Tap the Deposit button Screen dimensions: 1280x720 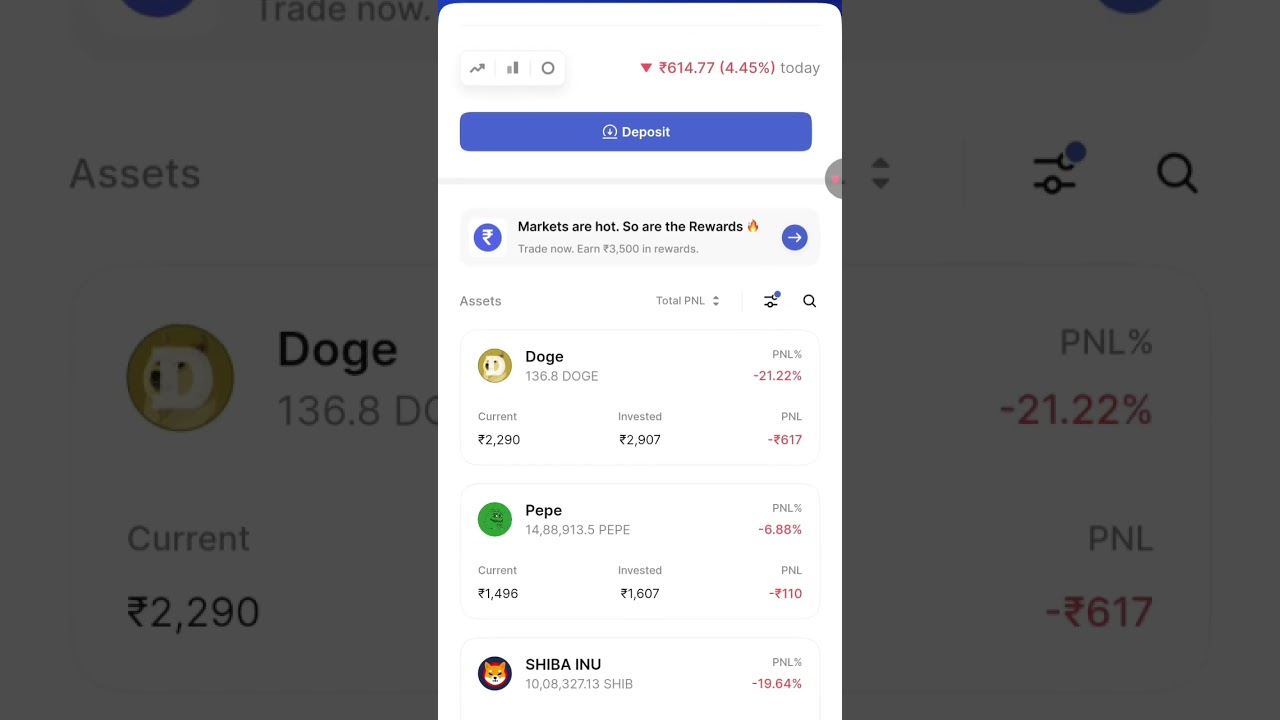635,132
